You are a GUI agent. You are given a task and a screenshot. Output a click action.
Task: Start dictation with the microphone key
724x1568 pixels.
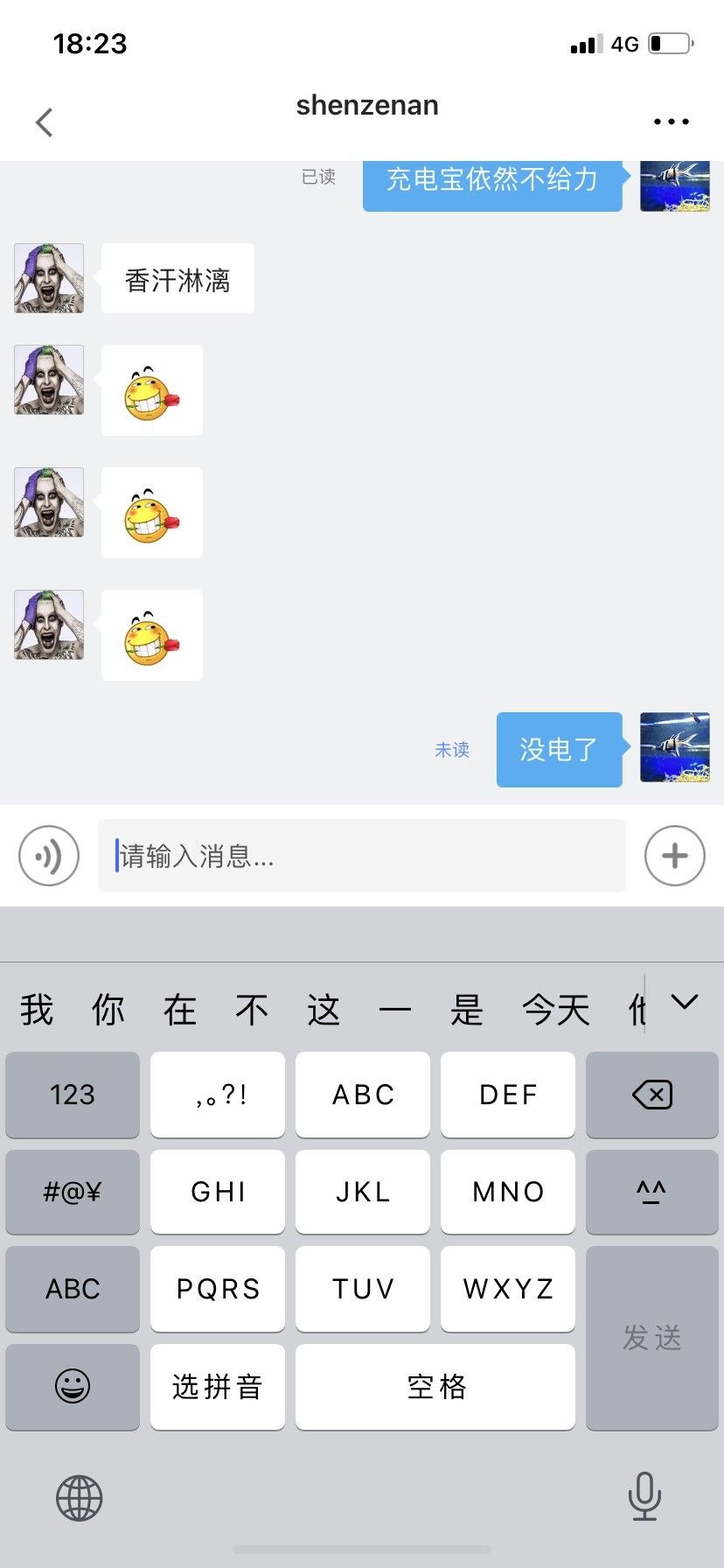pos(644,1496)
